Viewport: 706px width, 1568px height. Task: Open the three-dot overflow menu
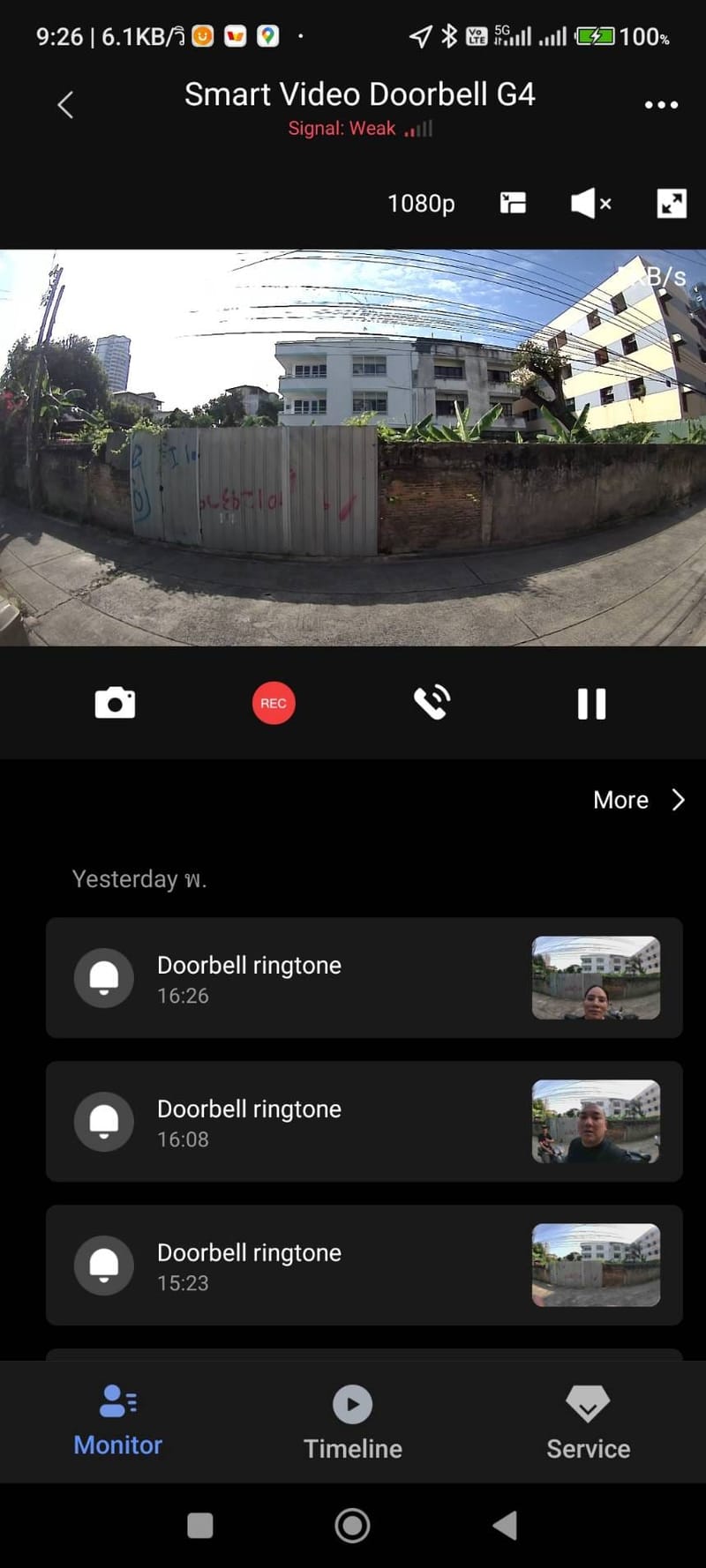660,105
